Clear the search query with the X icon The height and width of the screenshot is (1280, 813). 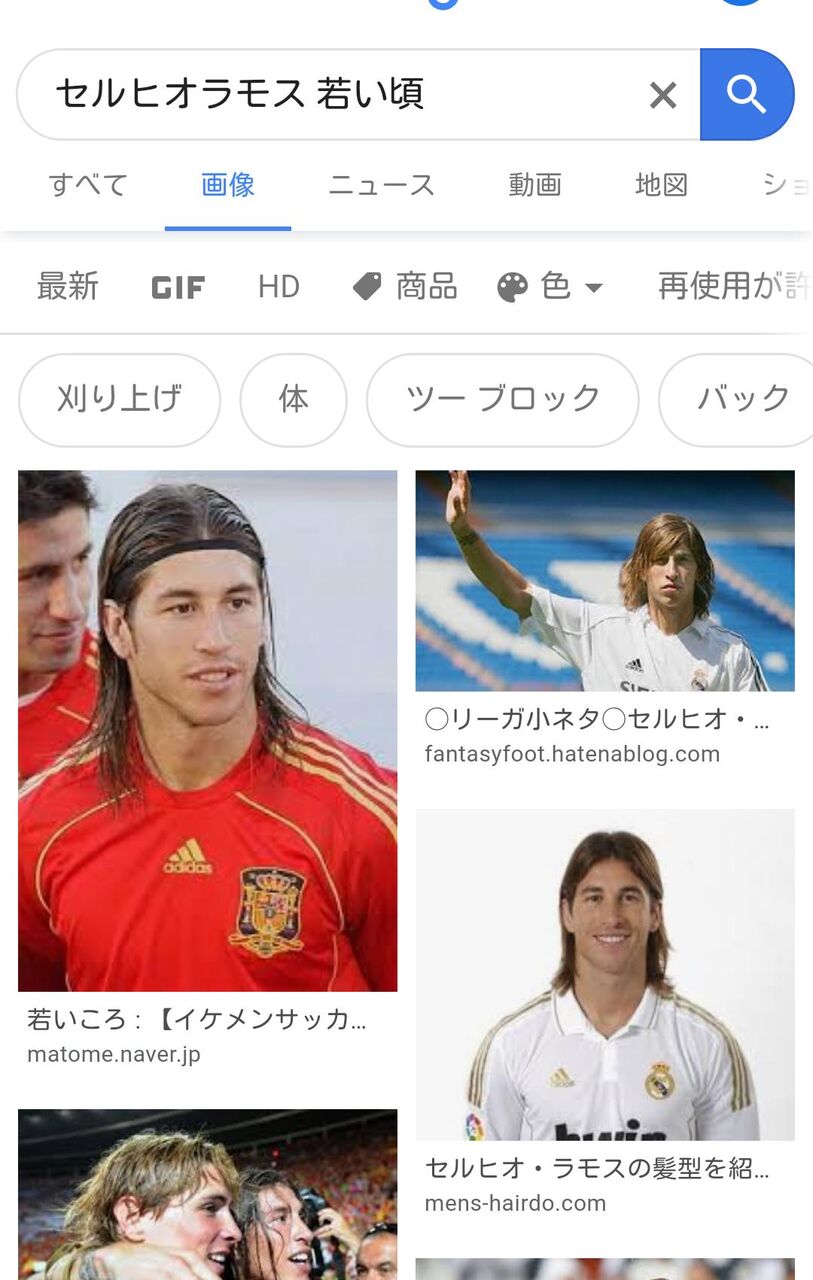663,94
